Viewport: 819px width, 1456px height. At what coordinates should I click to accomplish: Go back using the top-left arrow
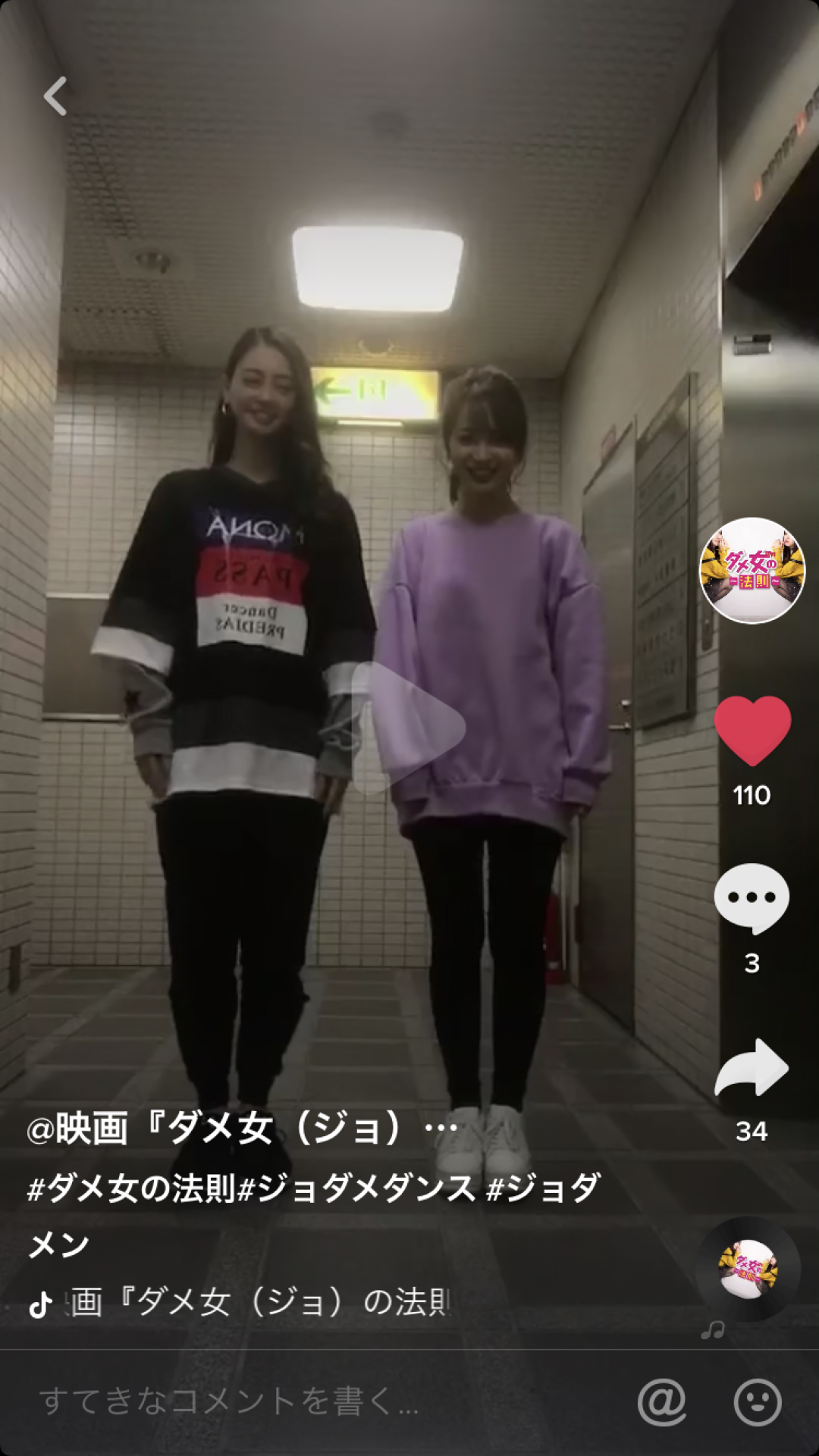[55, 96]
